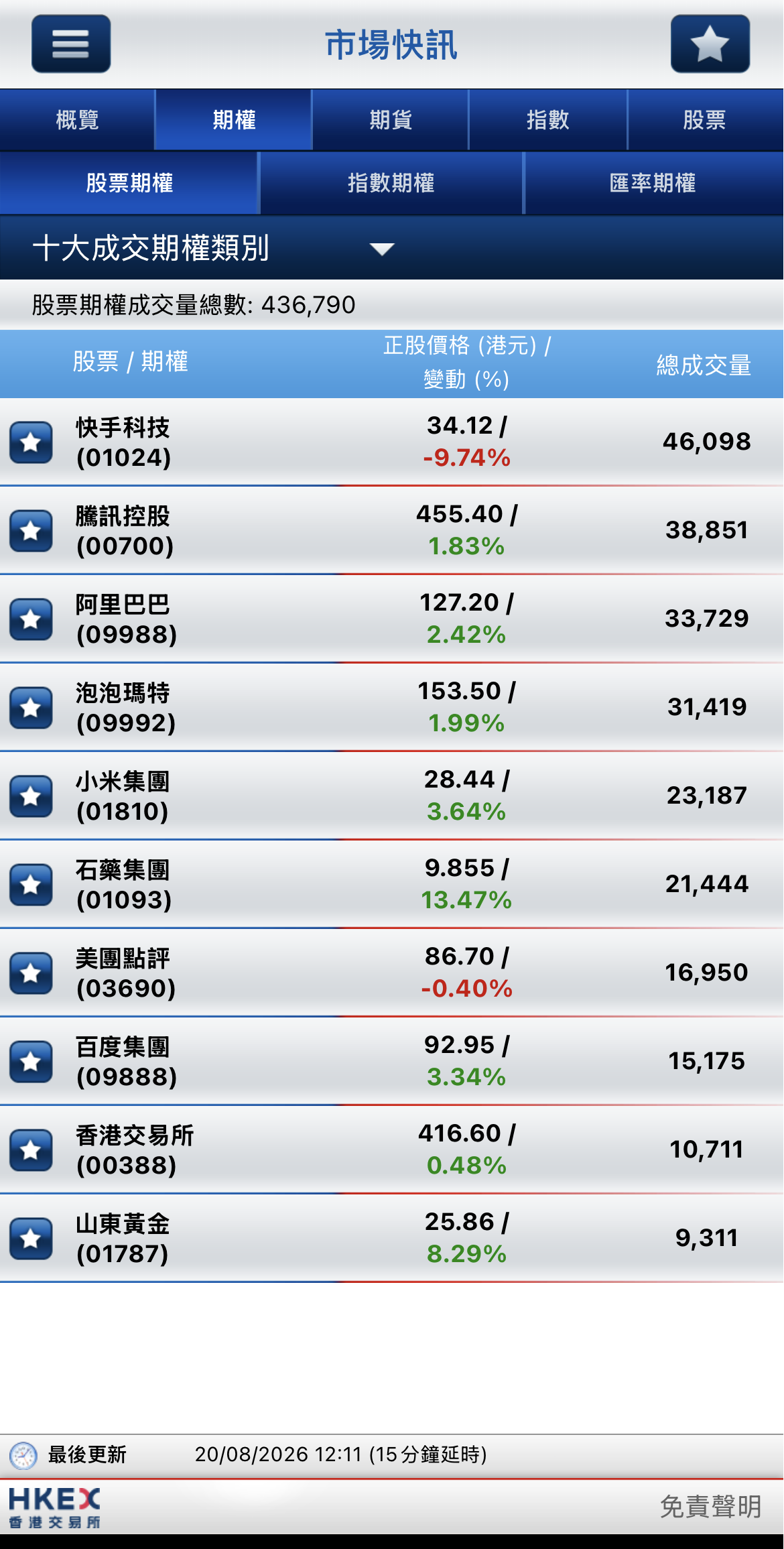Switch to the 期貨 tab
The height and width of the screenshot is (1549, 784).
[391, 120]
